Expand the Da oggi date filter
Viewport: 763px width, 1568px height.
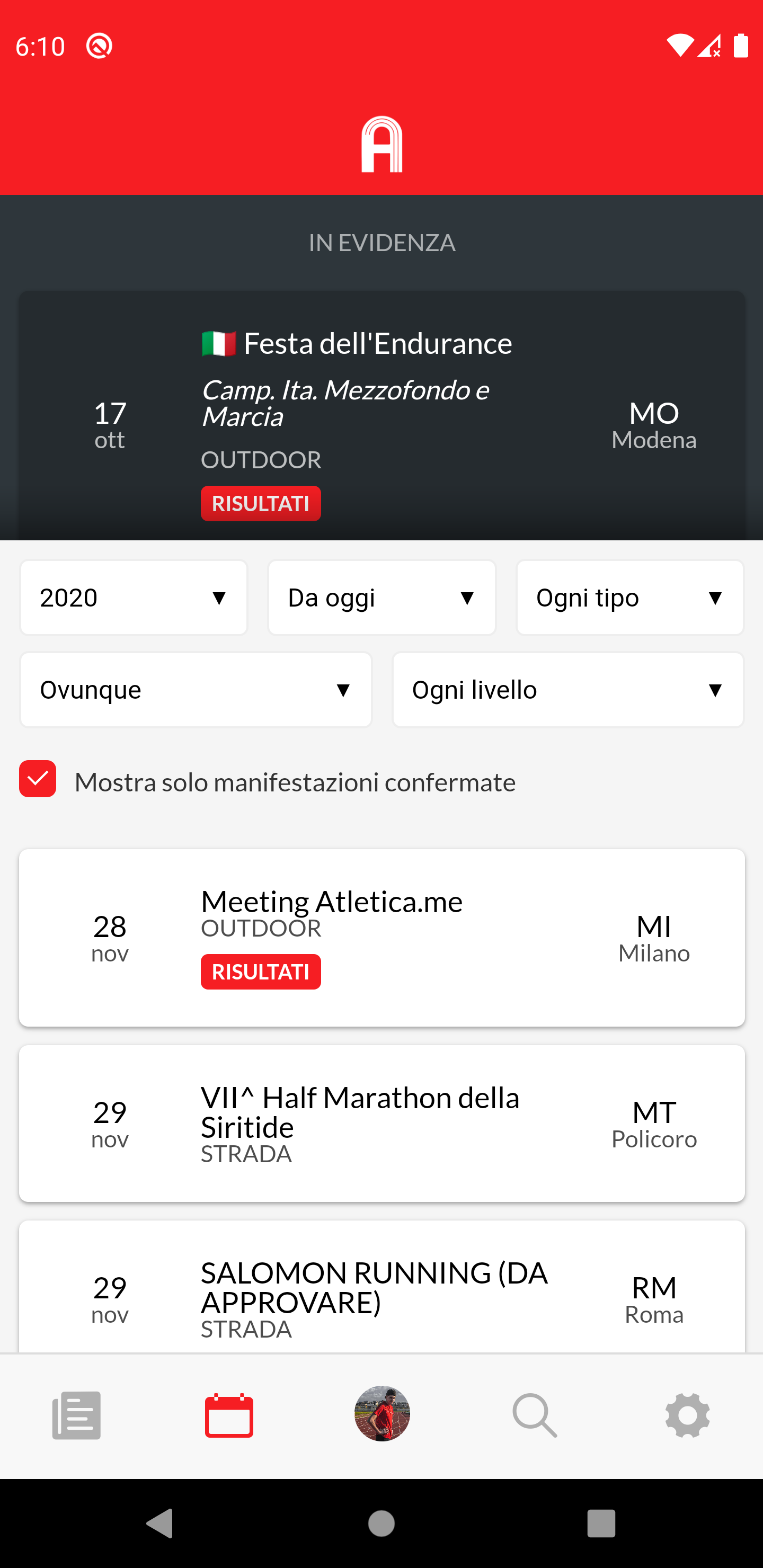point(381,598)
